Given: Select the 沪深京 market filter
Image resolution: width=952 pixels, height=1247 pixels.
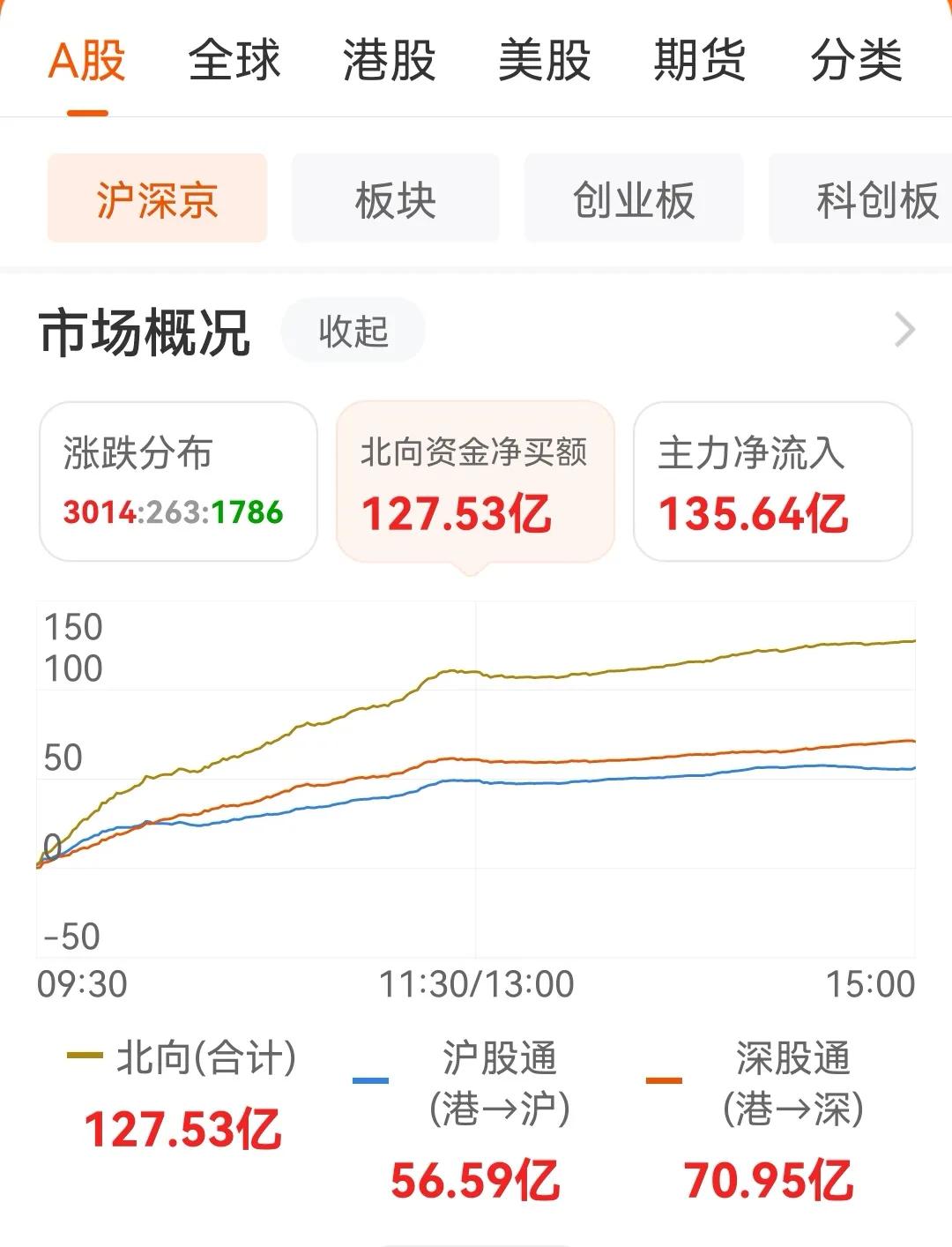Looking at the screenshot, I should click(x=156, y=197).
